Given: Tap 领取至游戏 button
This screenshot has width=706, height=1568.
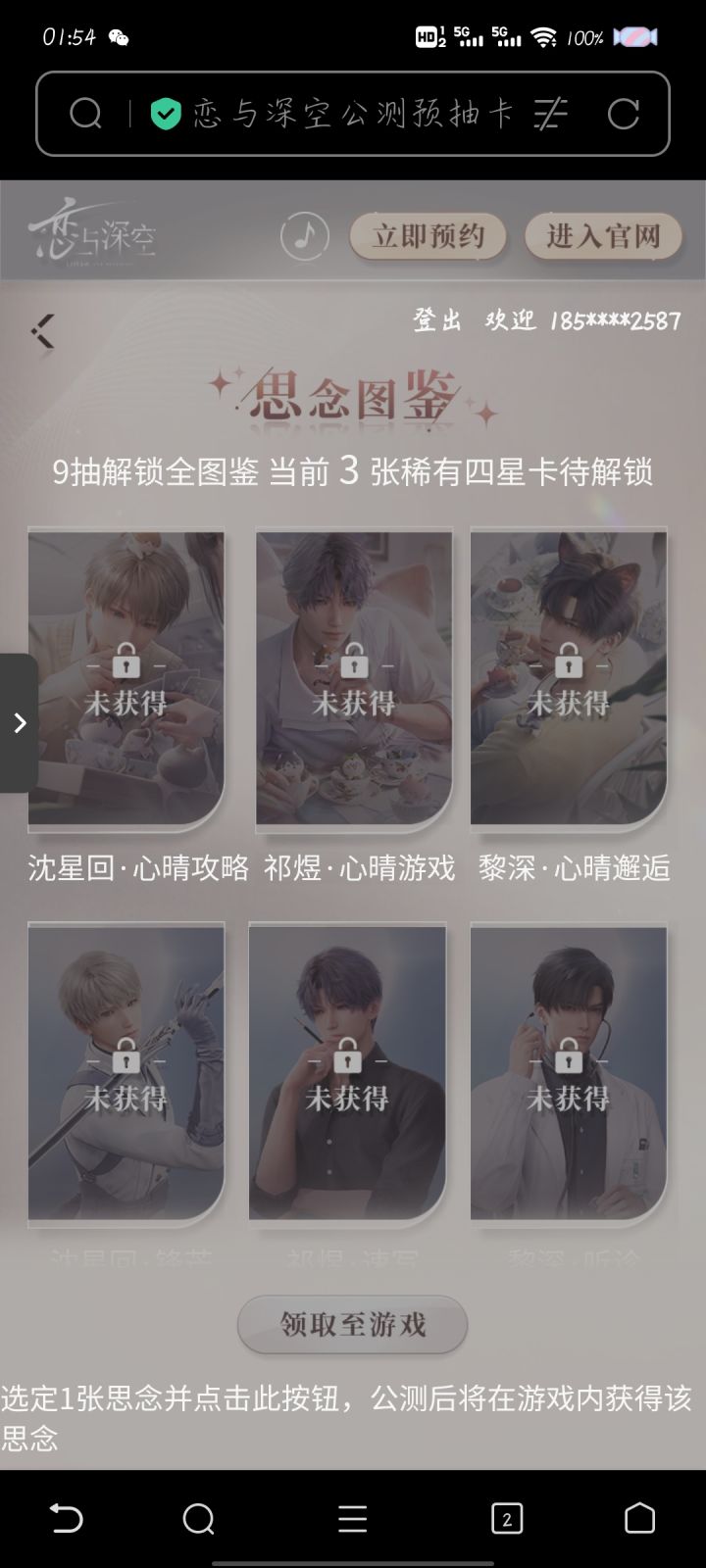Looking at the screenshot, I should point(352,1325).
